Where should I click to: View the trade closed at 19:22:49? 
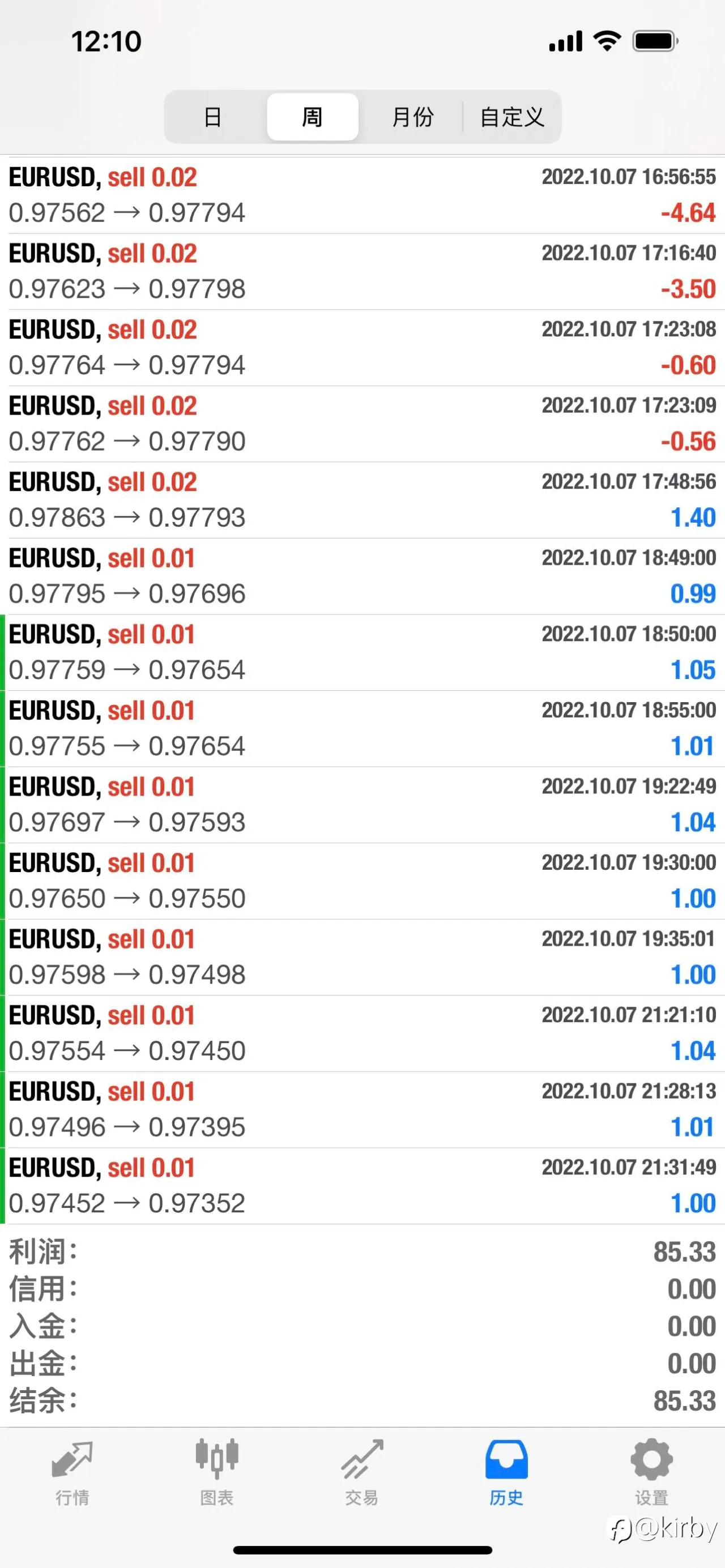point(362,805)
